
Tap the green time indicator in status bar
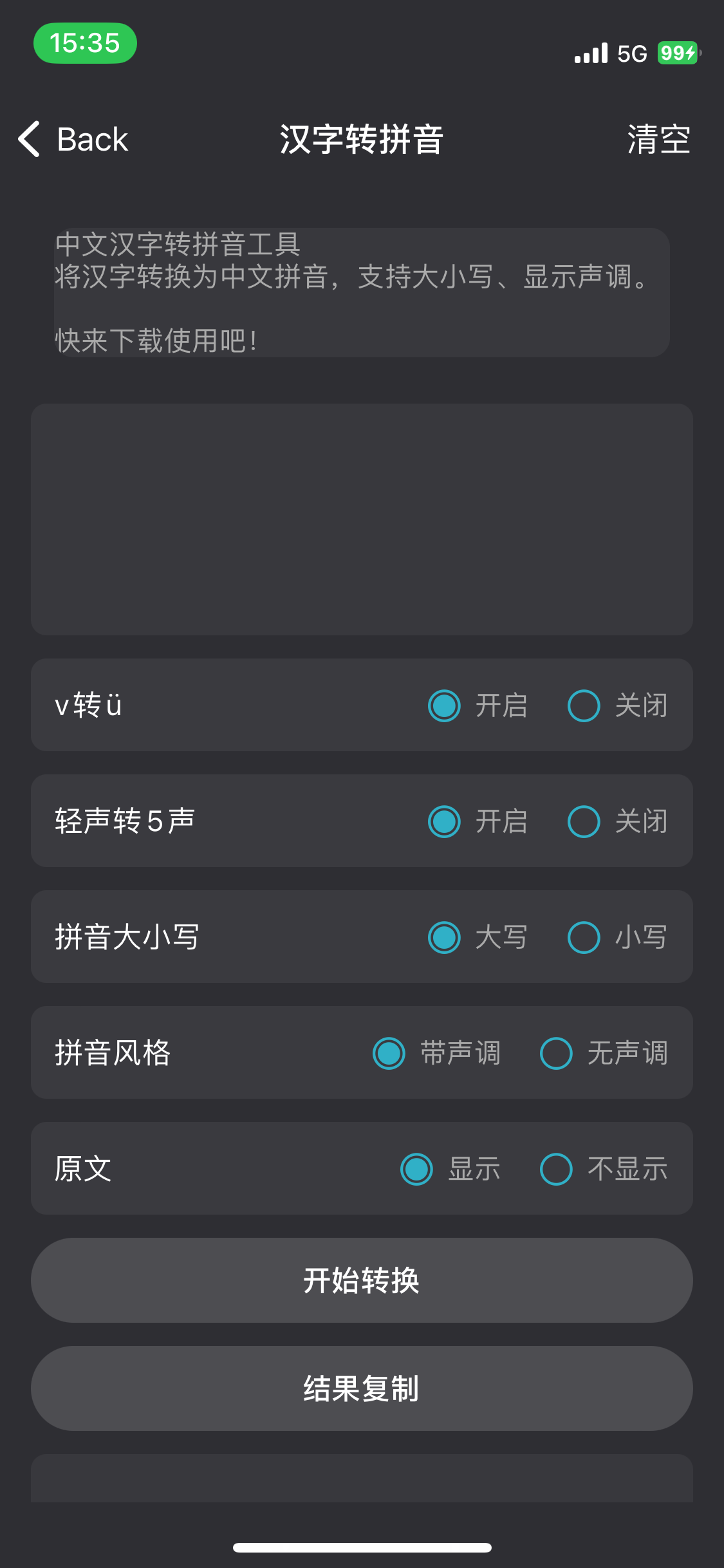pyautogui.click(x=84, y=42)
